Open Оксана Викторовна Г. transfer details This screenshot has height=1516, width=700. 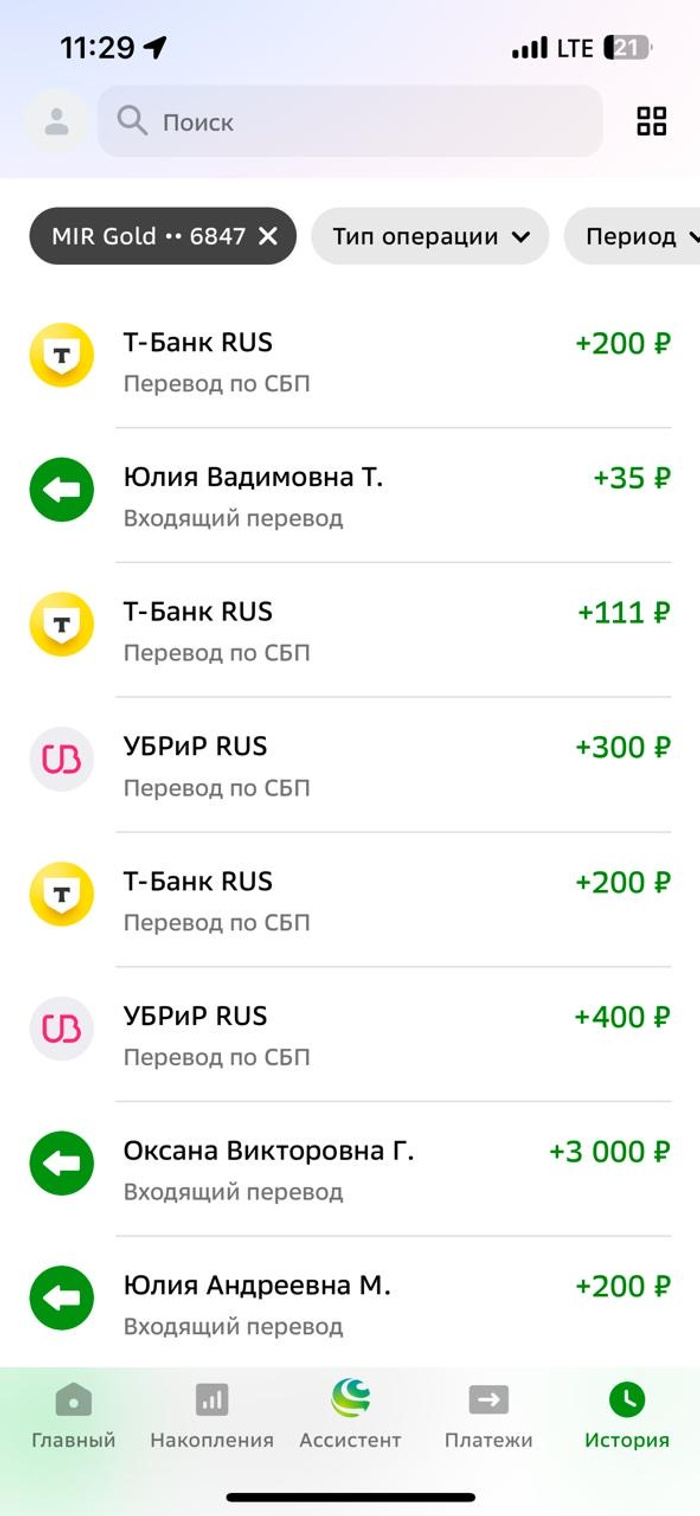tap(350, 1168)
